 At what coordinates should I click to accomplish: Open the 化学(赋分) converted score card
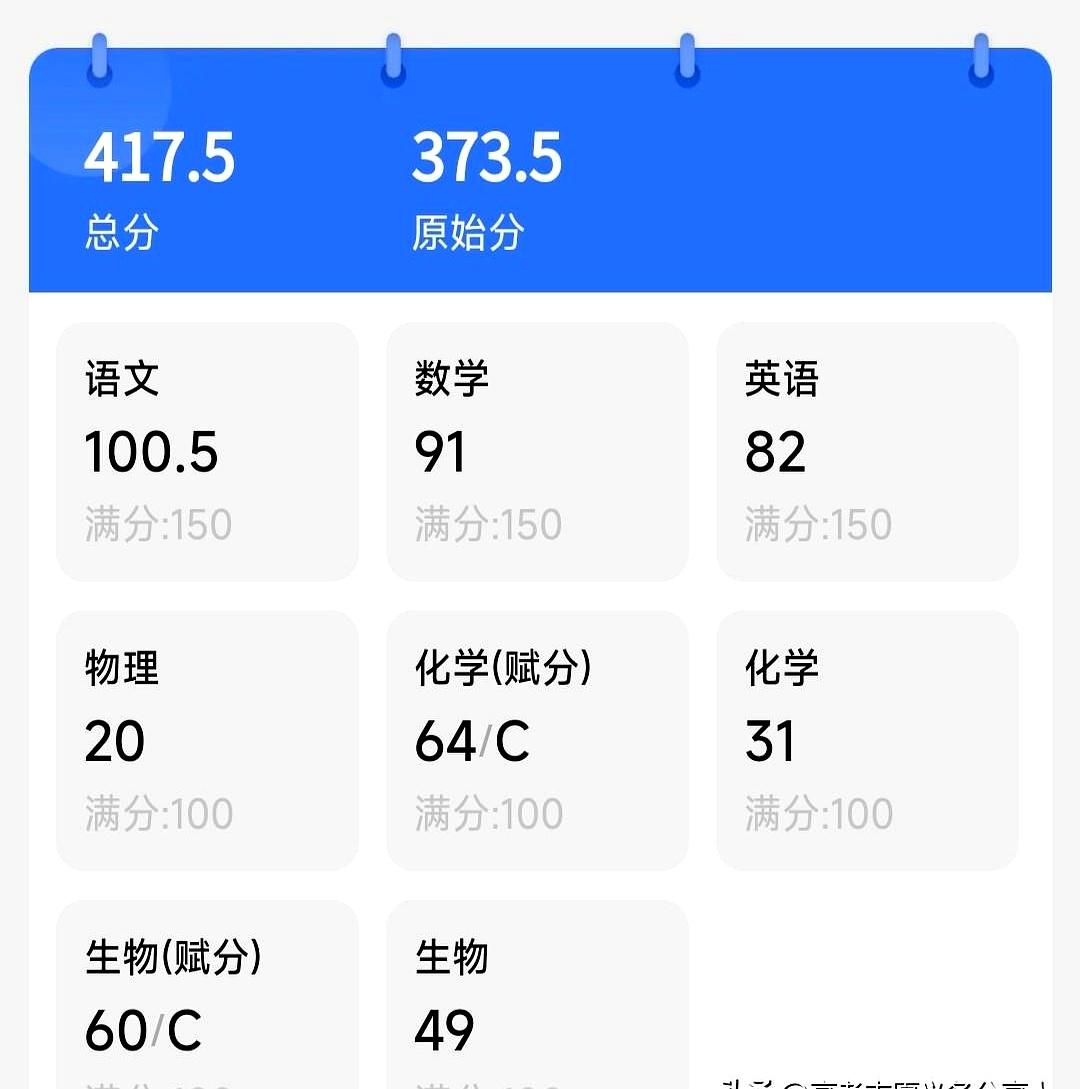538,740
